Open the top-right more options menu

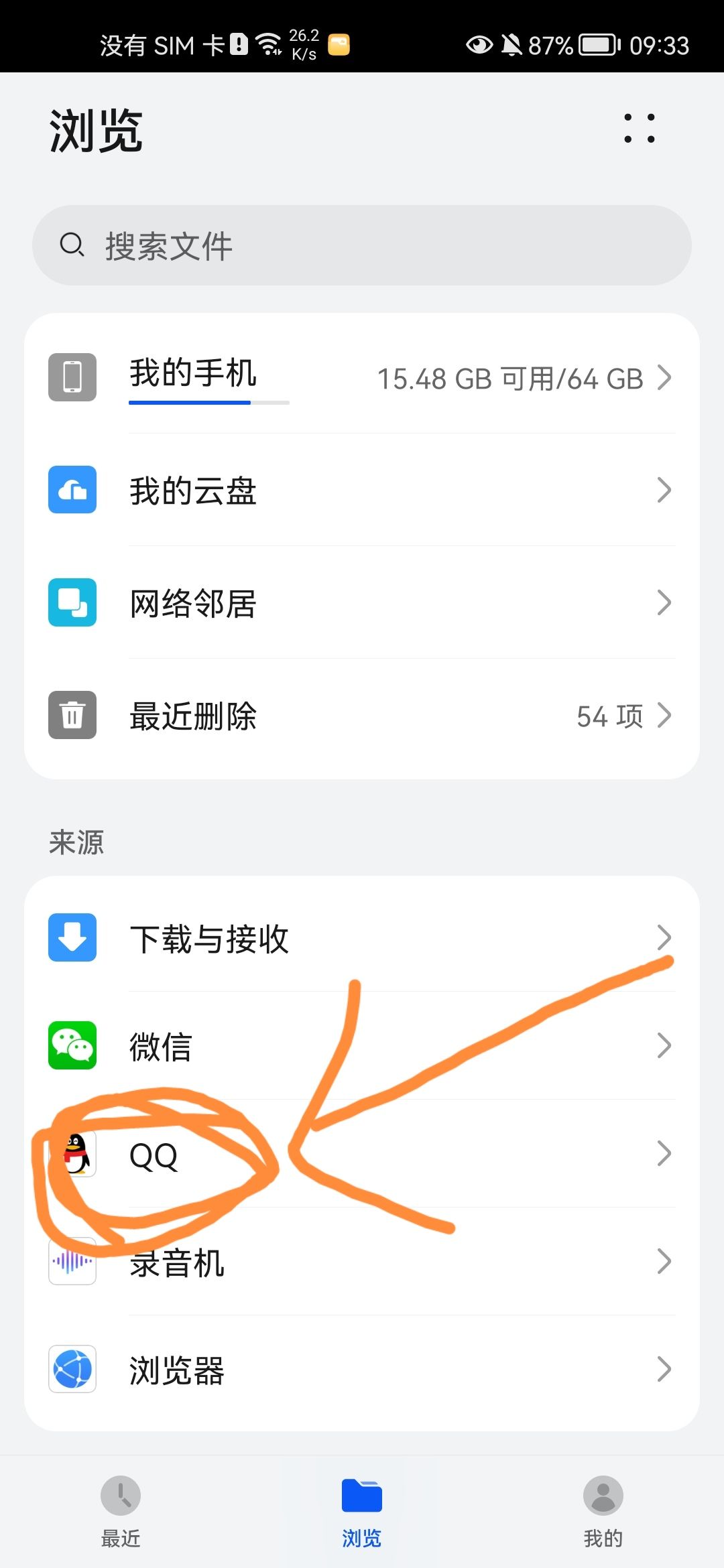(x=638, y=129)
